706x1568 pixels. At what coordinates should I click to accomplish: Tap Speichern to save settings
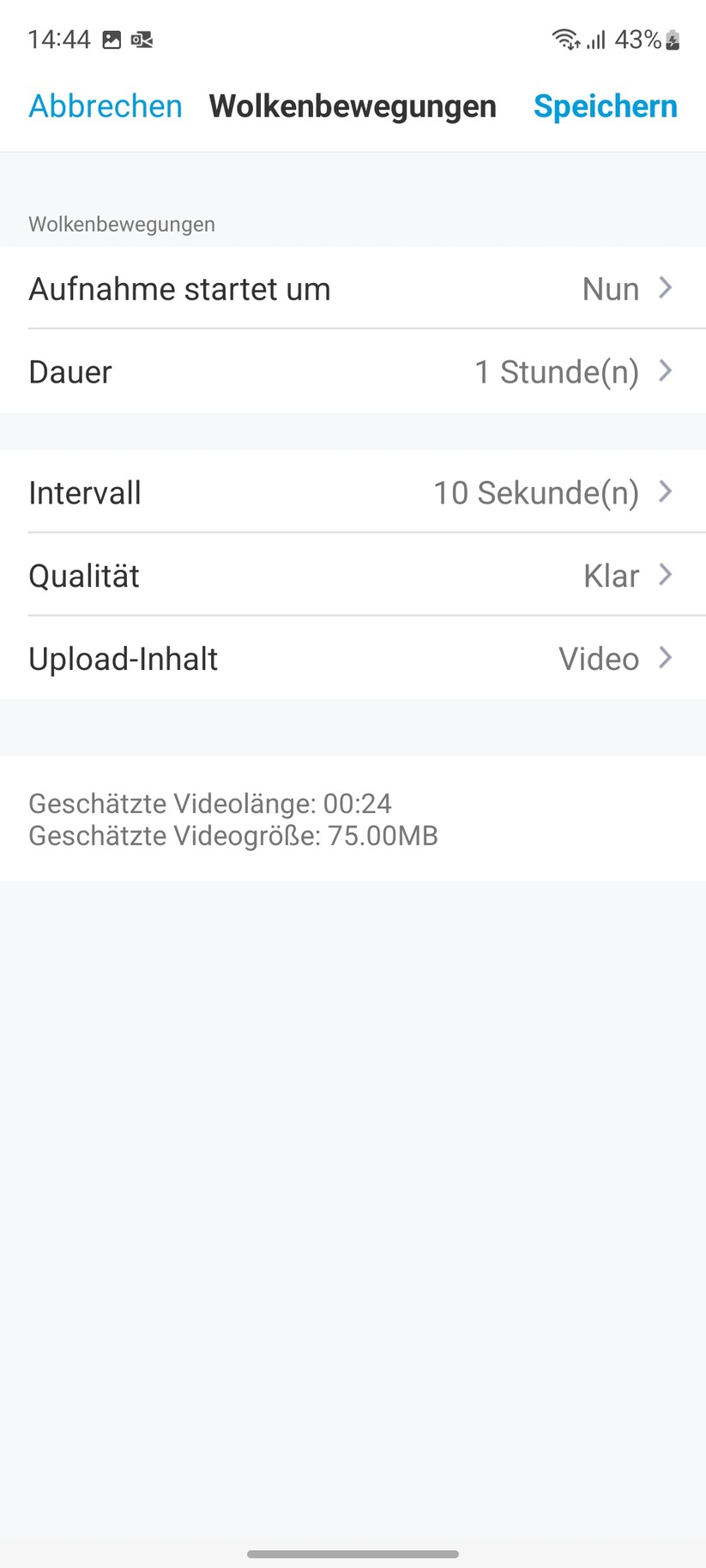point(606,106)
